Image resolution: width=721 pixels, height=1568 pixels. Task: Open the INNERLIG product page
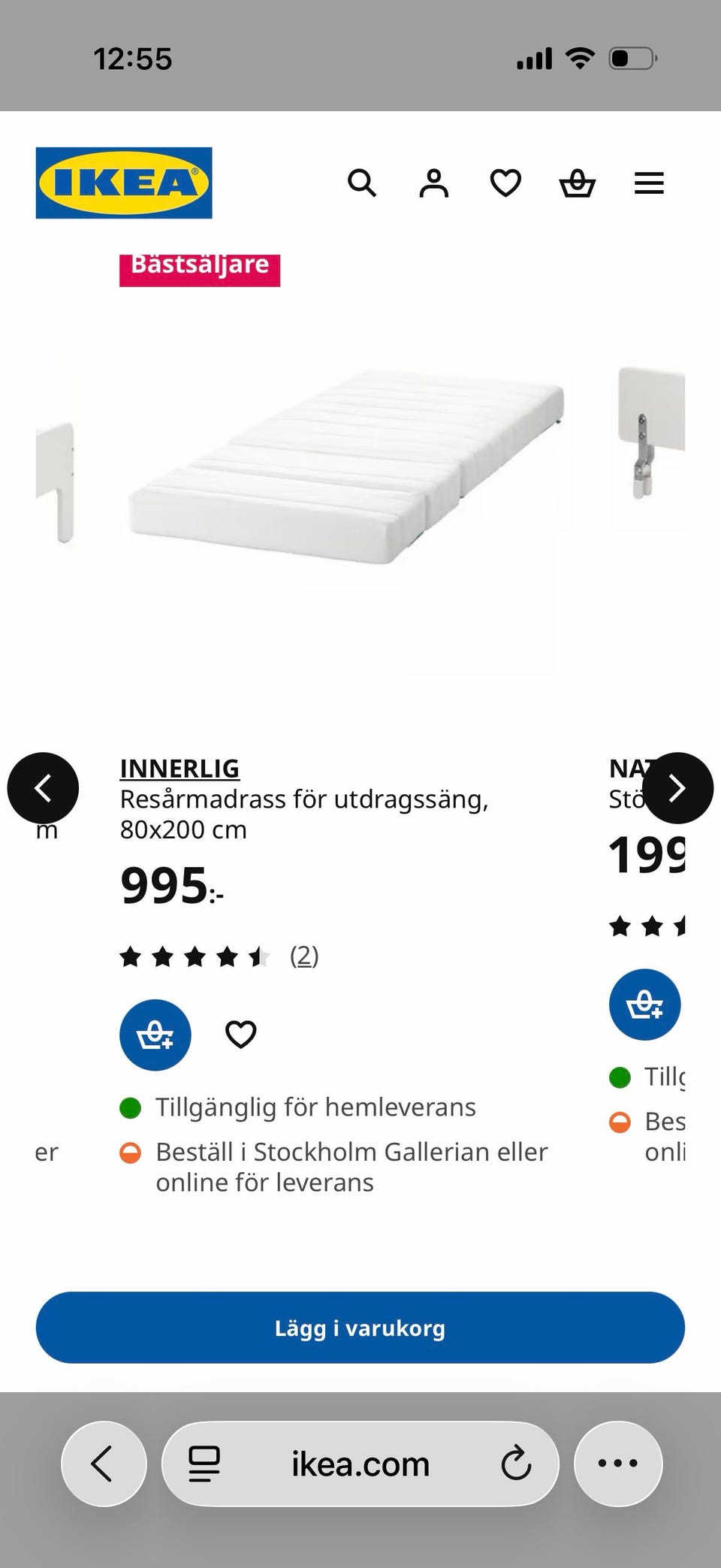(x=179, y=768)
